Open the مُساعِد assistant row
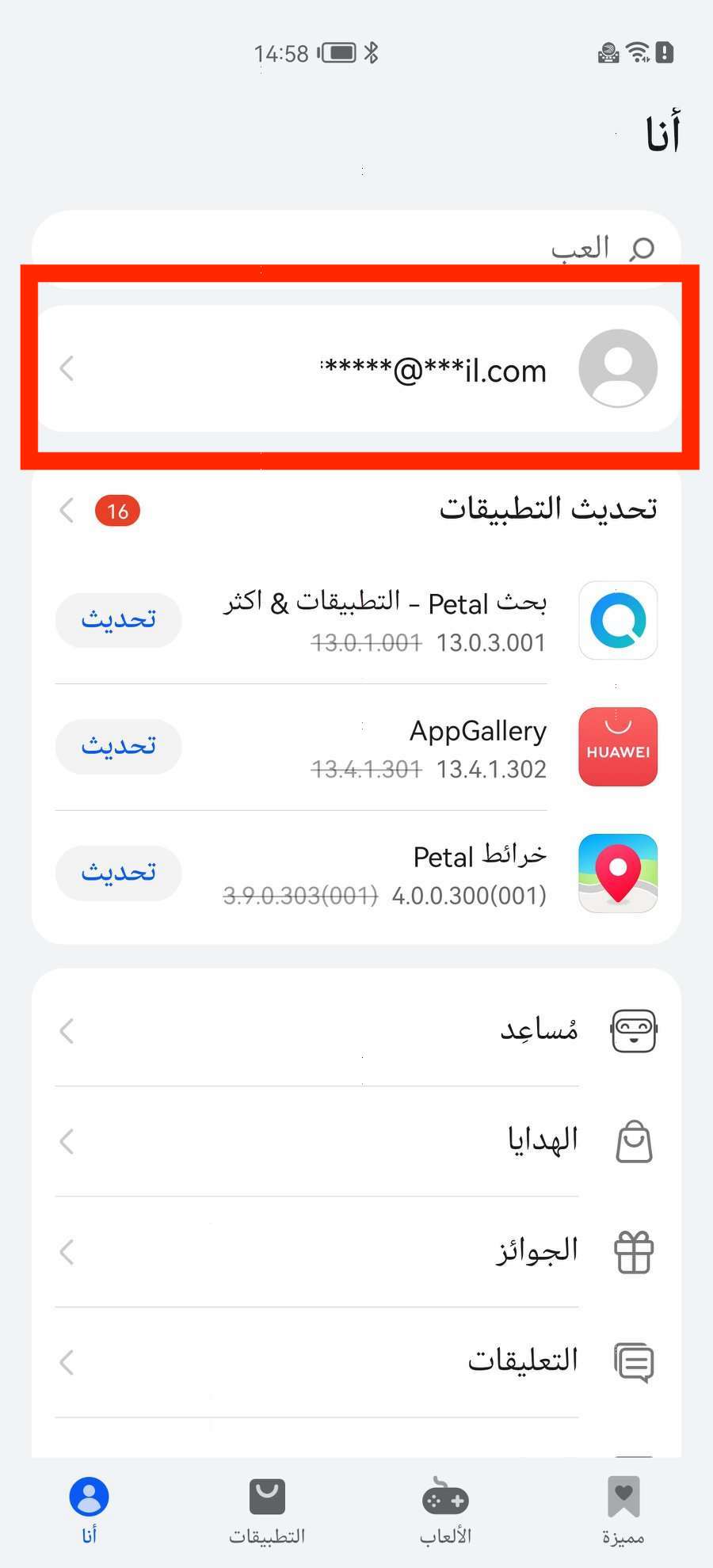The image size is (713, 1568). point(356,1031)
